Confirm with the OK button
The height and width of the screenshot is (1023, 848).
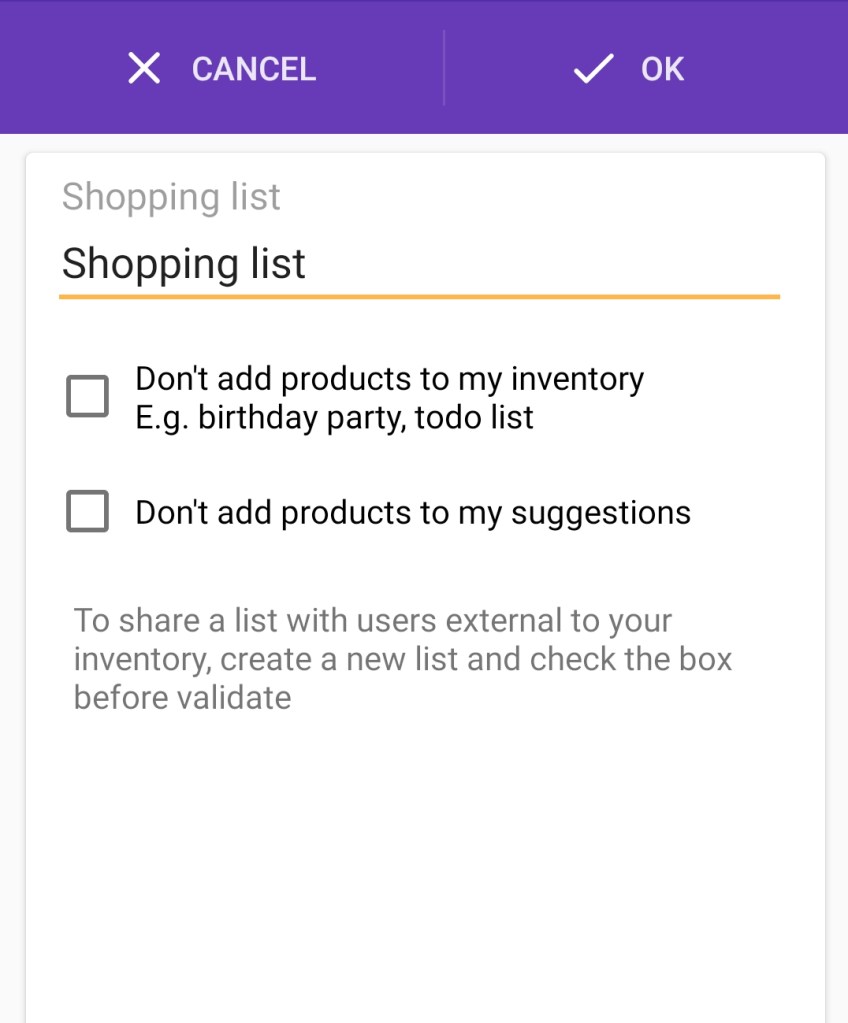629,69
